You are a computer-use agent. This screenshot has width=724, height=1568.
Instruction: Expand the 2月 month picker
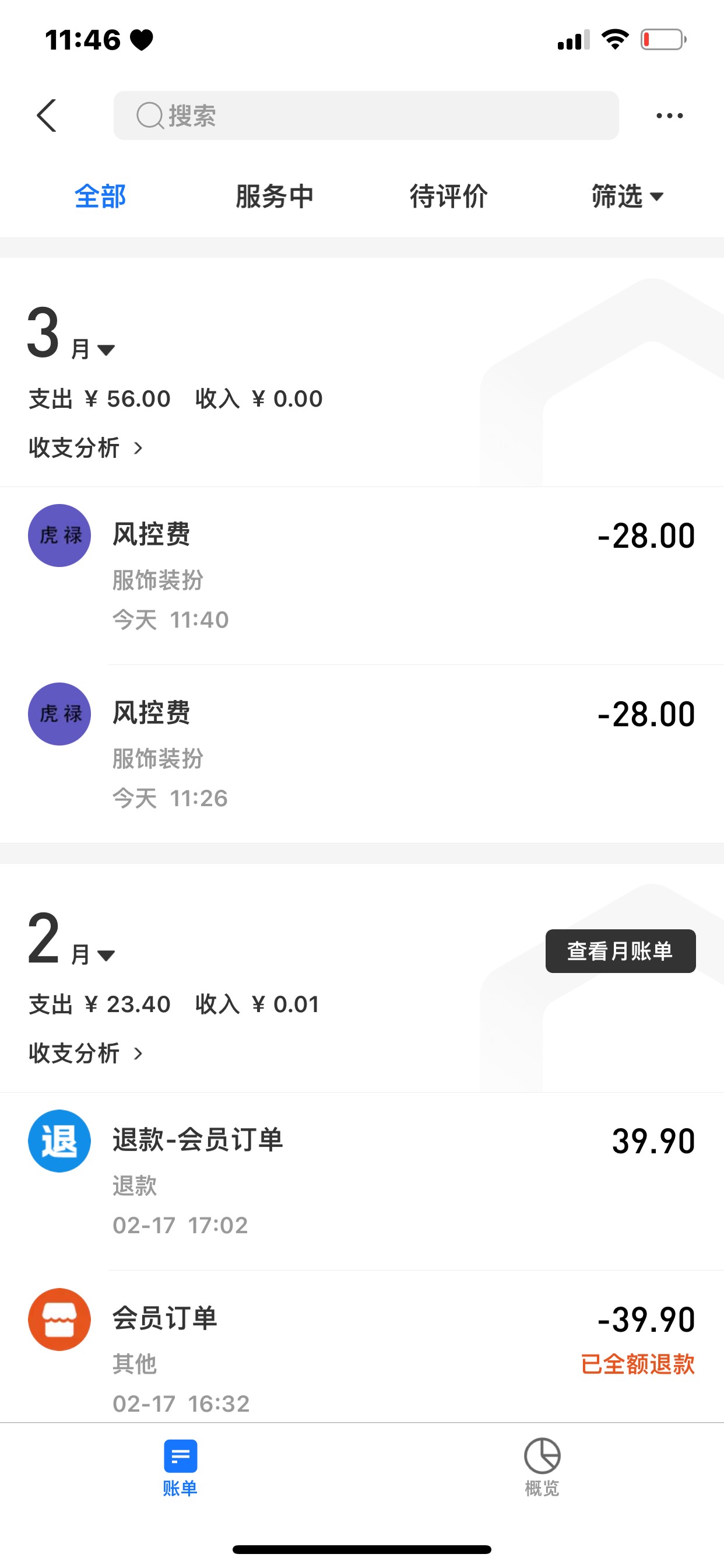pos(71,940)
